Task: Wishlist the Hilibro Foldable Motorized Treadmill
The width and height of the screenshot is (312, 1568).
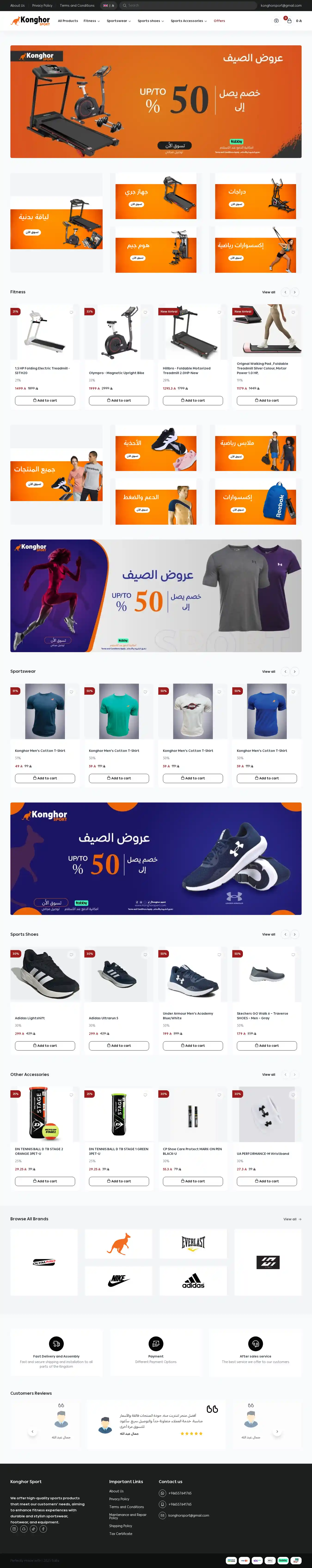Action: [x=219, y=312]
